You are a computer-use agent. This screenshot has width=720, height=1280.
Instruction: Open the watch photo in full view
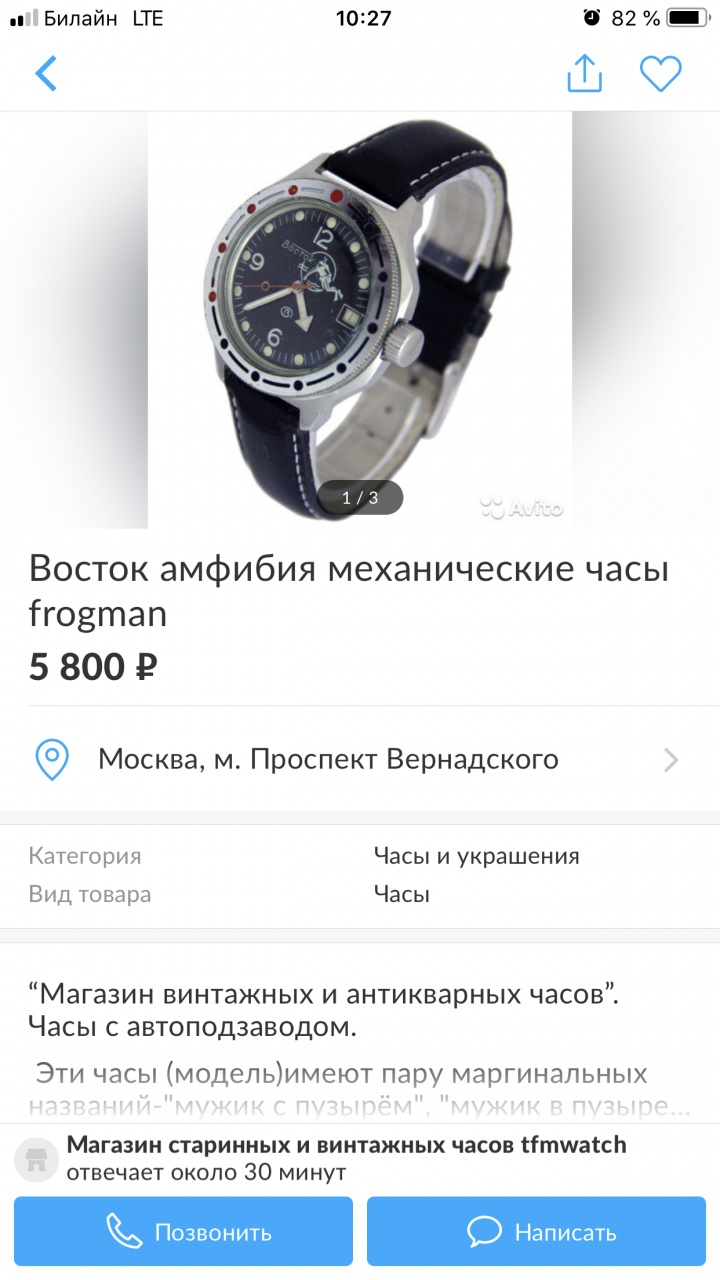click(360, 320)
